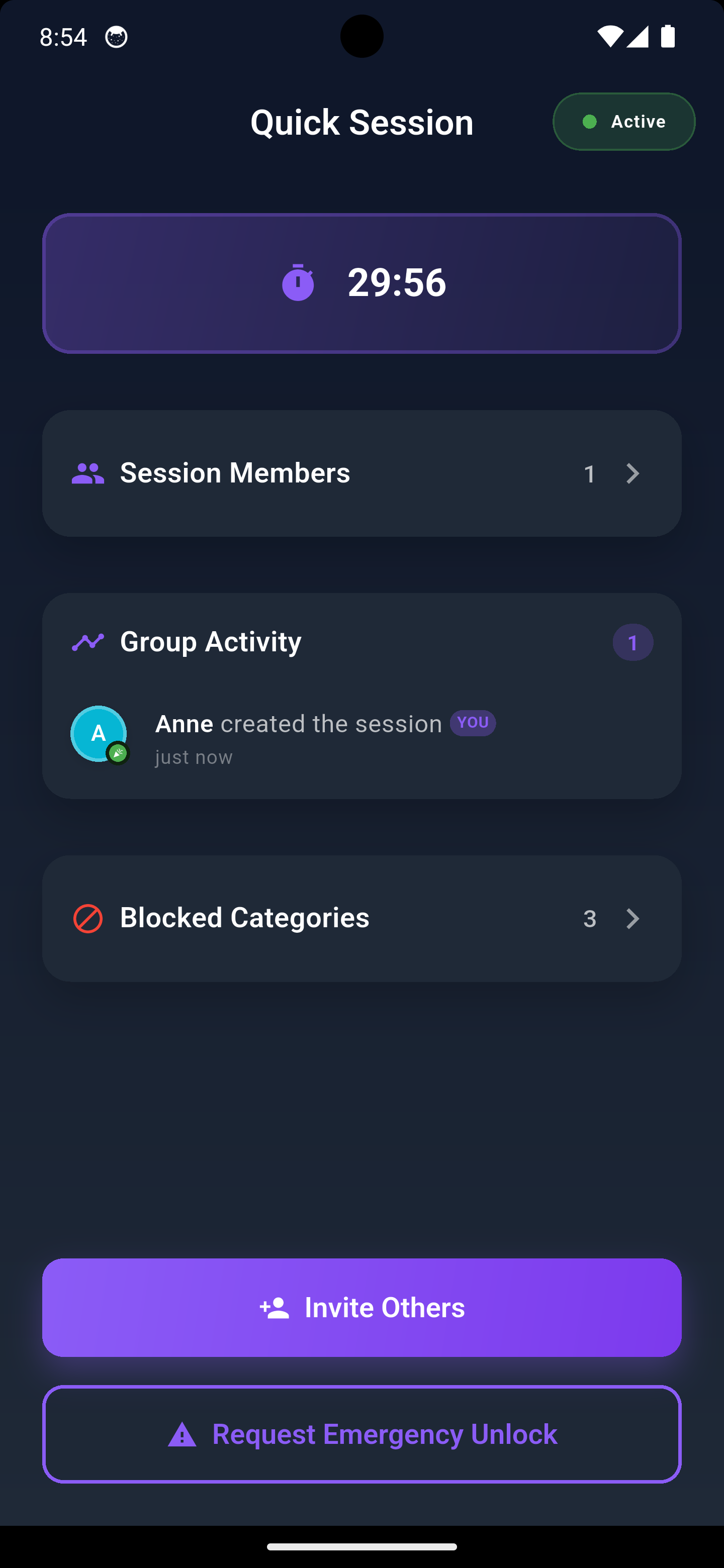Open the Group Activity section header
Screen dimensions: 724x1568
coord(211,641)
